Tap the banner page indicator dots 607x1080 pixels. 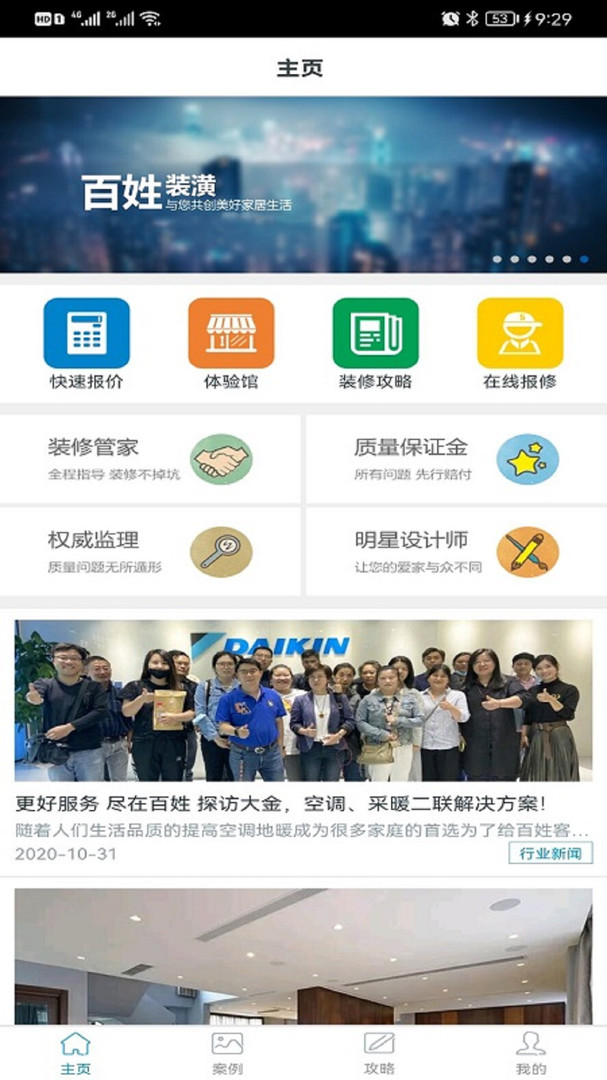(540, 259)
